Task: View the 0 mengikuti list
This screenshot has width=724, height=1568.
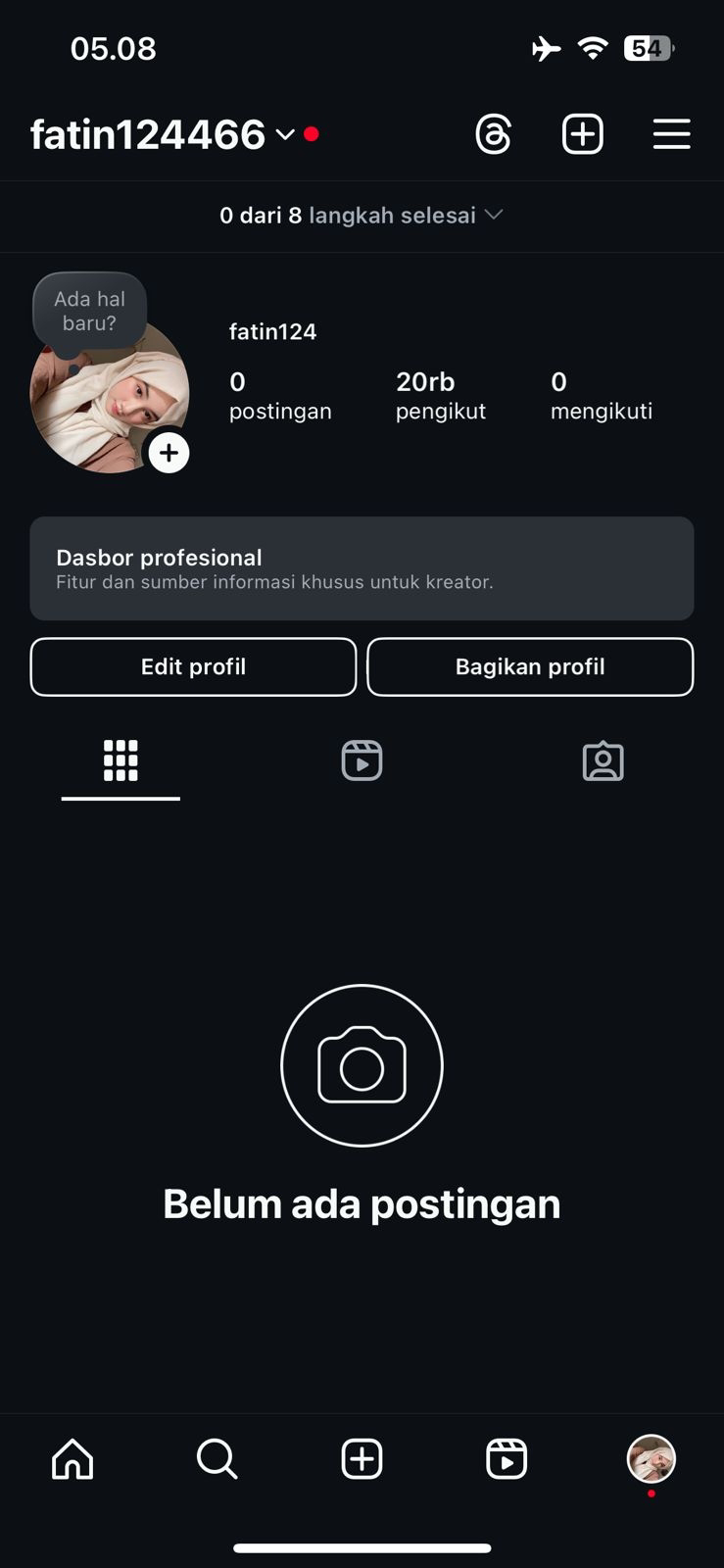Action: click(x=601, y=396)
